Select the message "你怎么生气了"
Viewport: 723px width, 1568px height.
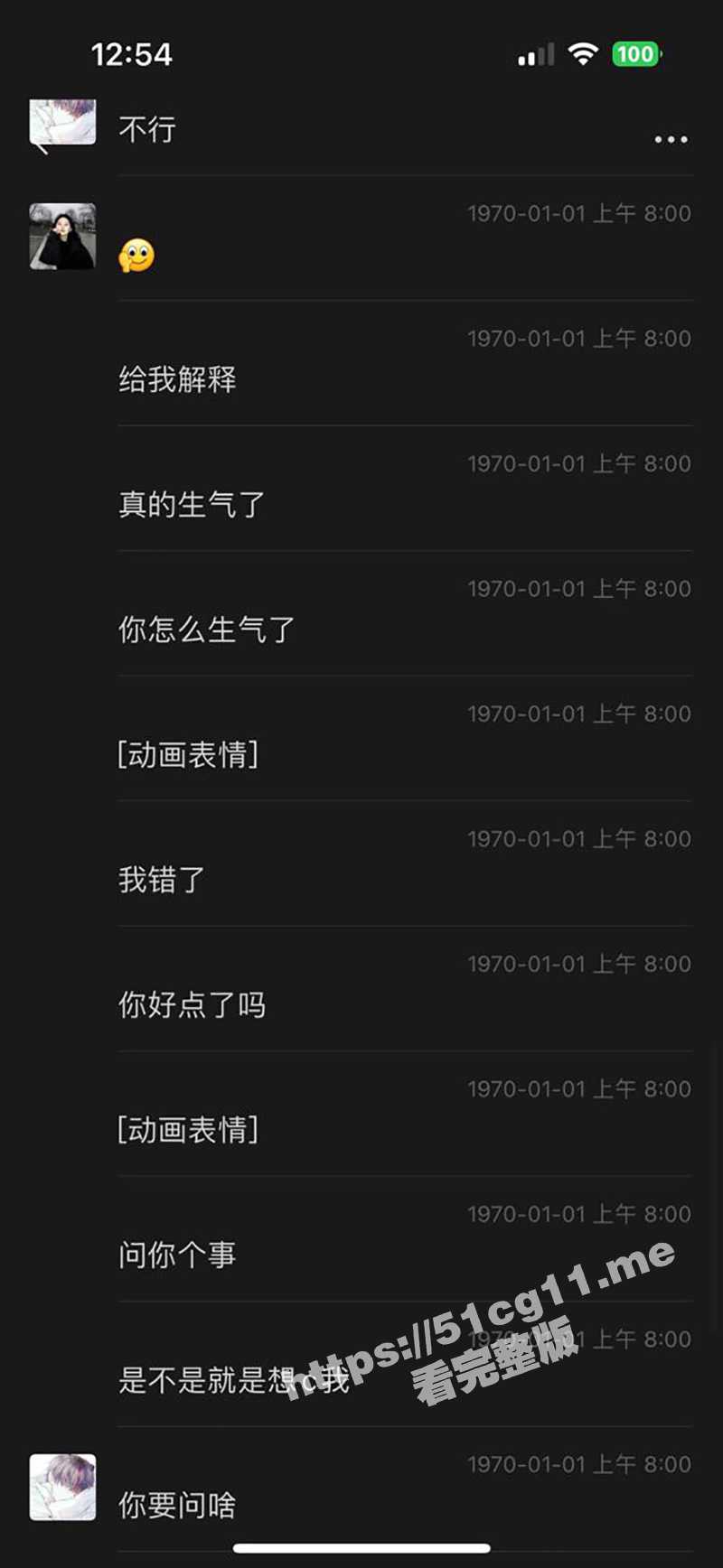206,630
